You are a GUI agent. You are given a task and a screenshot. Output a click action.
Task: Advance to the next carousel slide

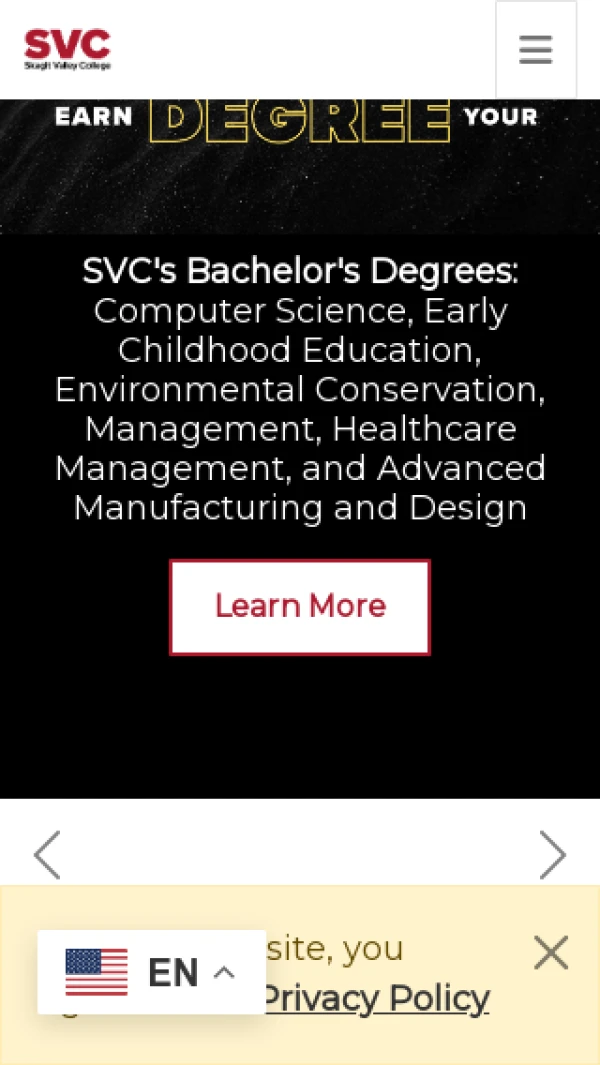pos(552,855)
